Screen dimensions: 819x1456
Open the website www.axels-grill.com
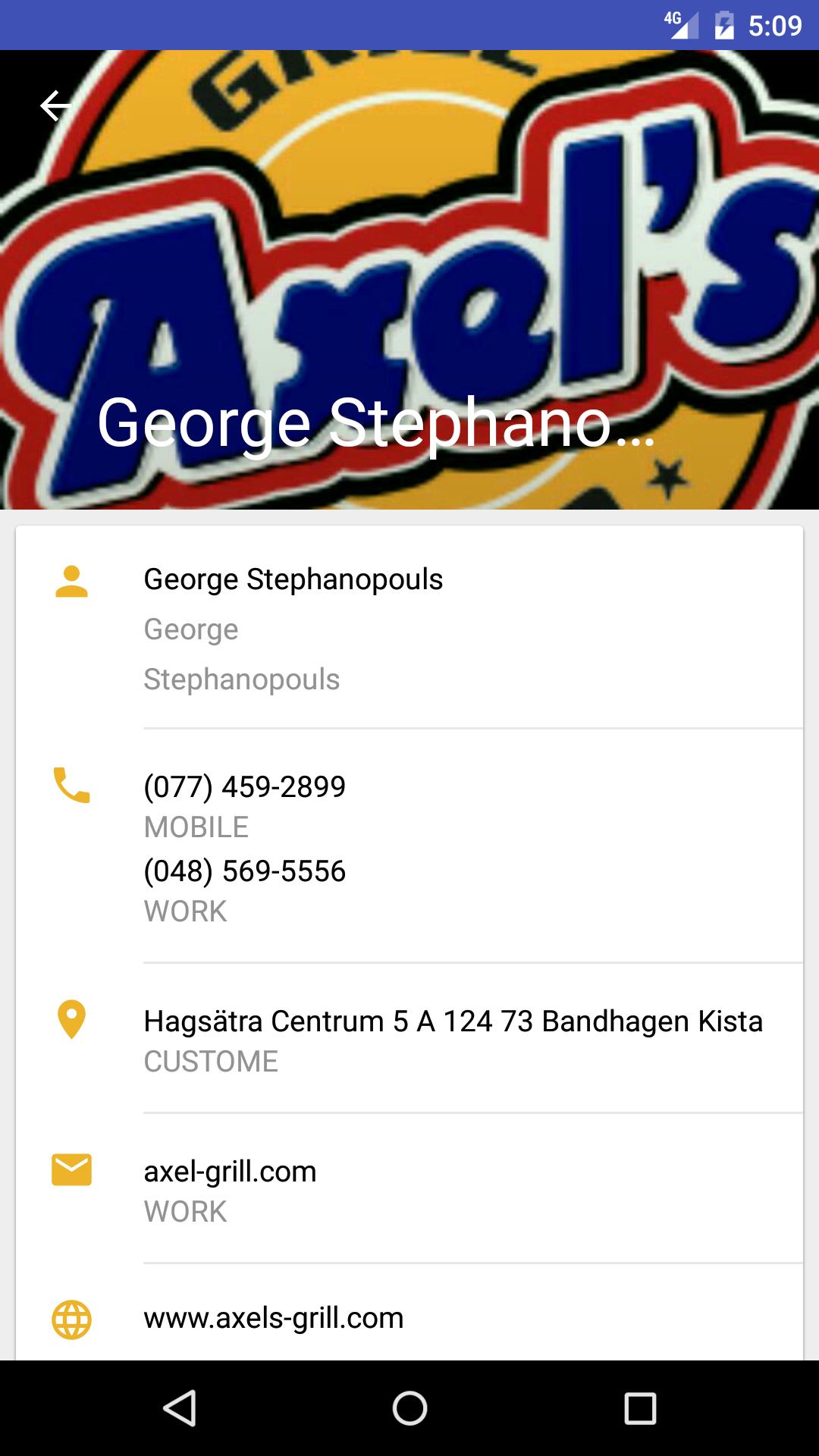click(274, 1318)
